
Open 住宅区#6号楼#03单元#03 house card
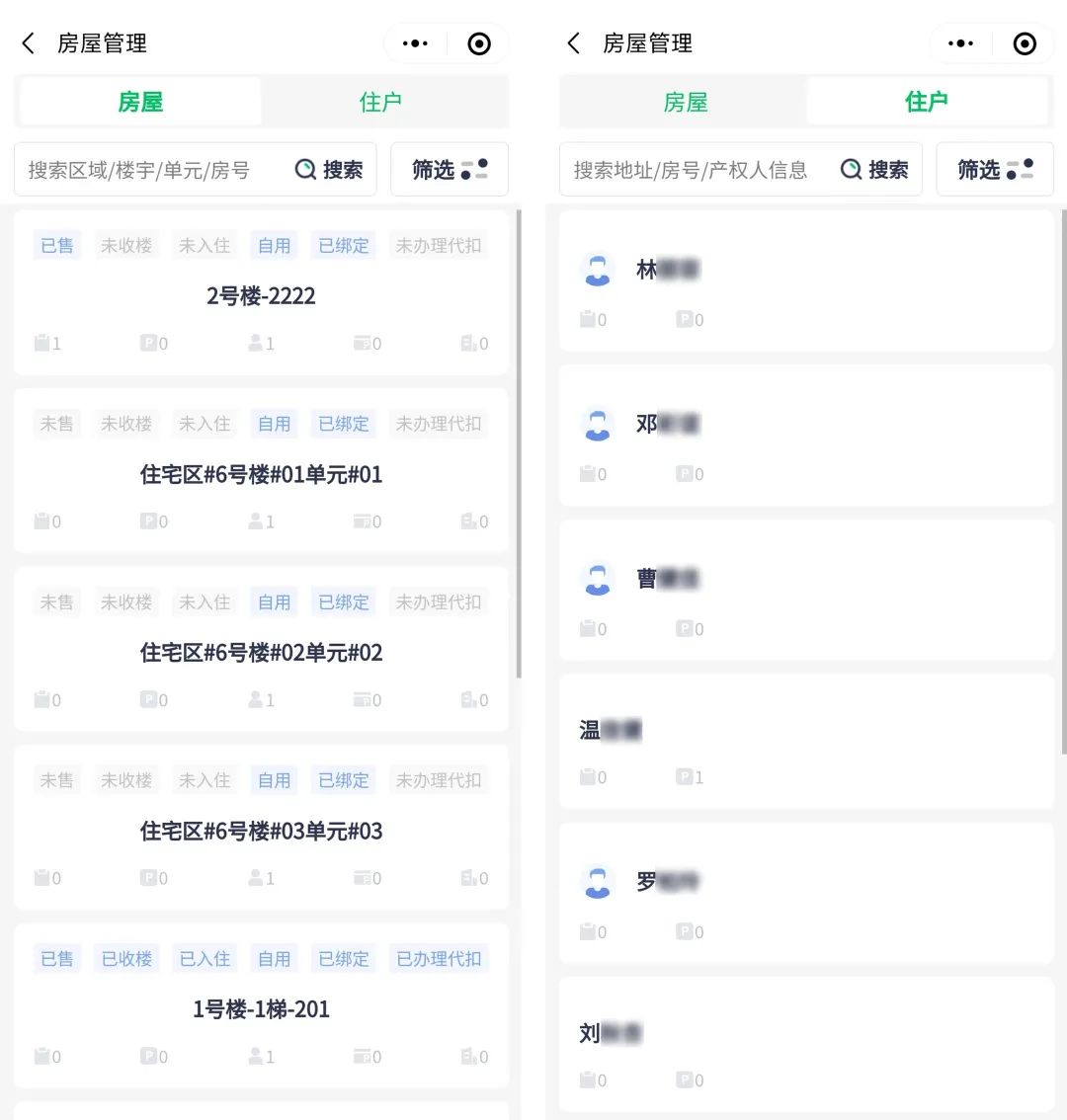pos(261,831)
